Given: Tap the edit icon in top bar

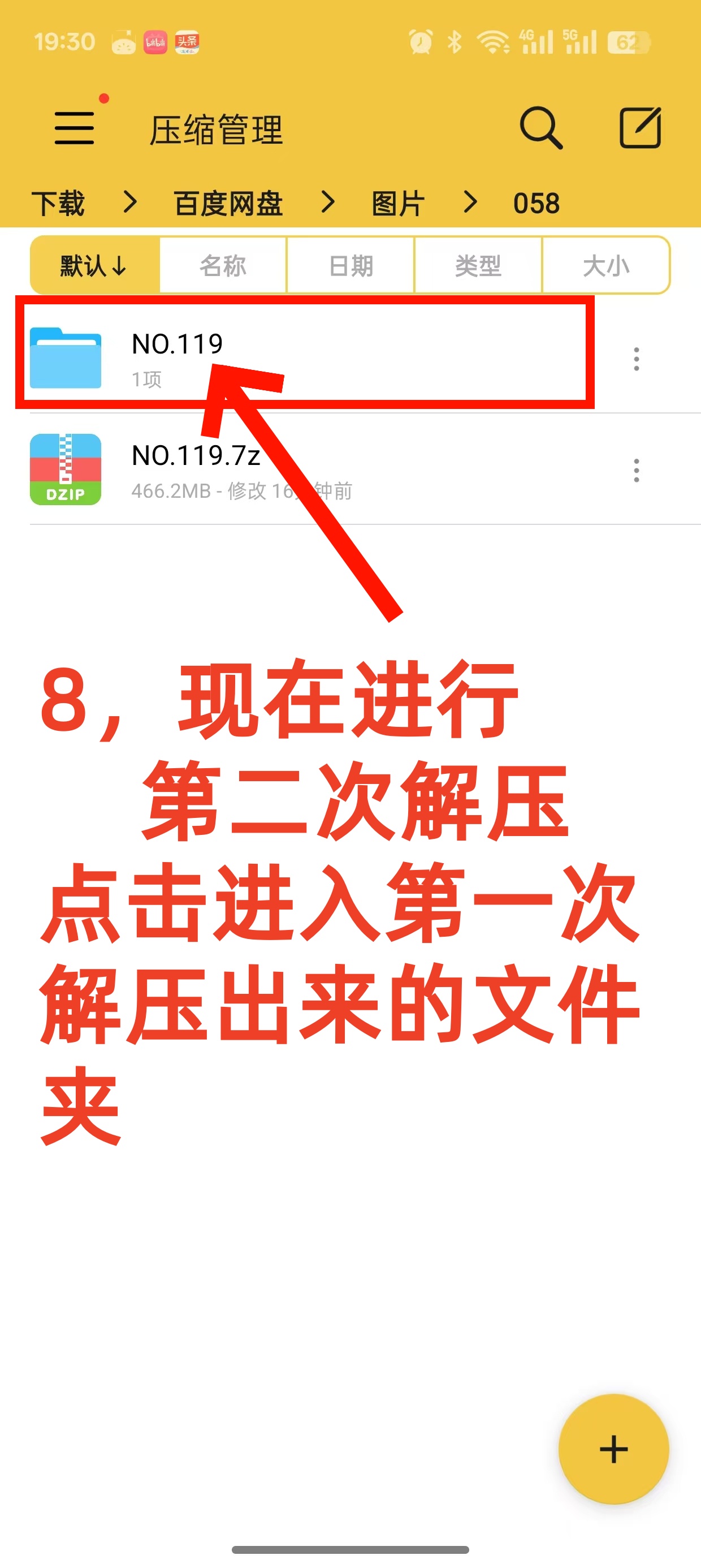Looking at the screenshot, I should (x=639, y=128).
